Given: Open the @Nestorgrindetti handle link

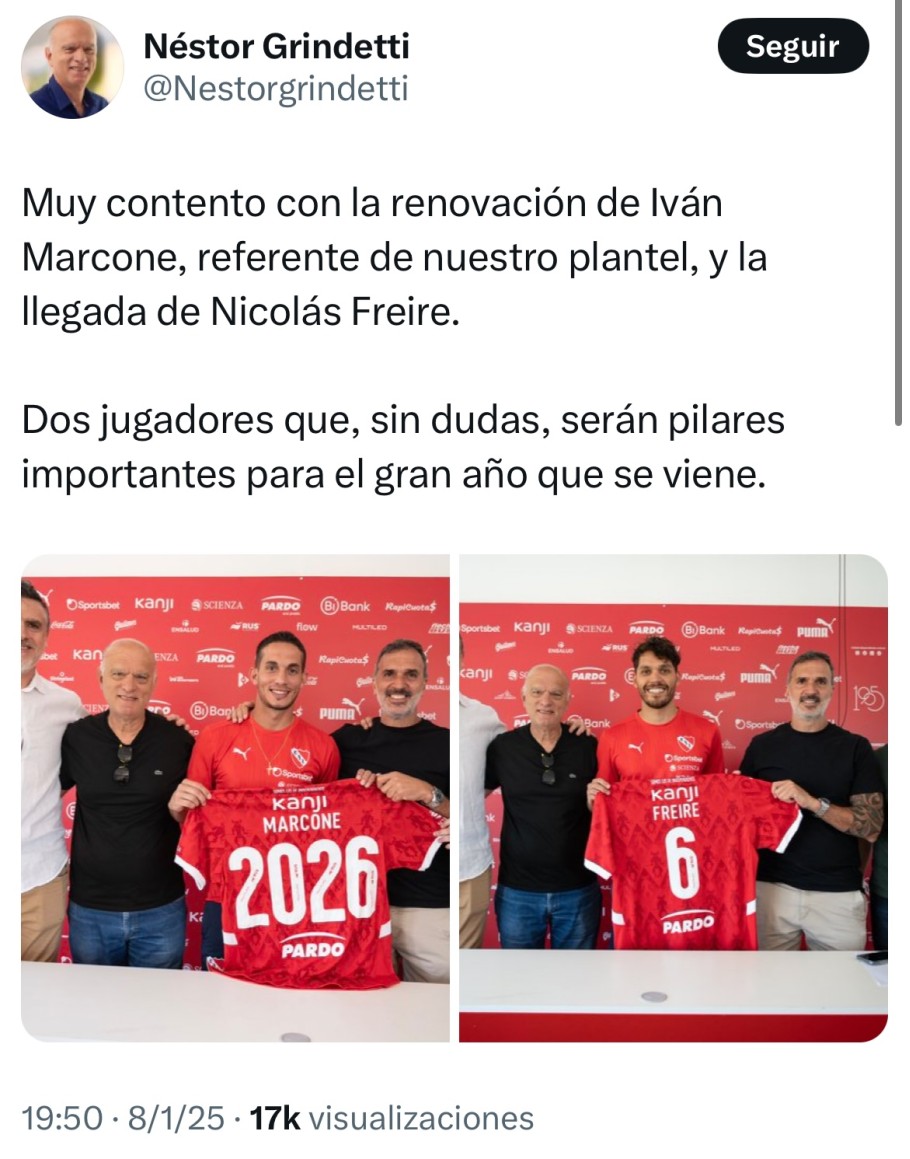Looking at the screenshot, I should click(x=275, y=90).
